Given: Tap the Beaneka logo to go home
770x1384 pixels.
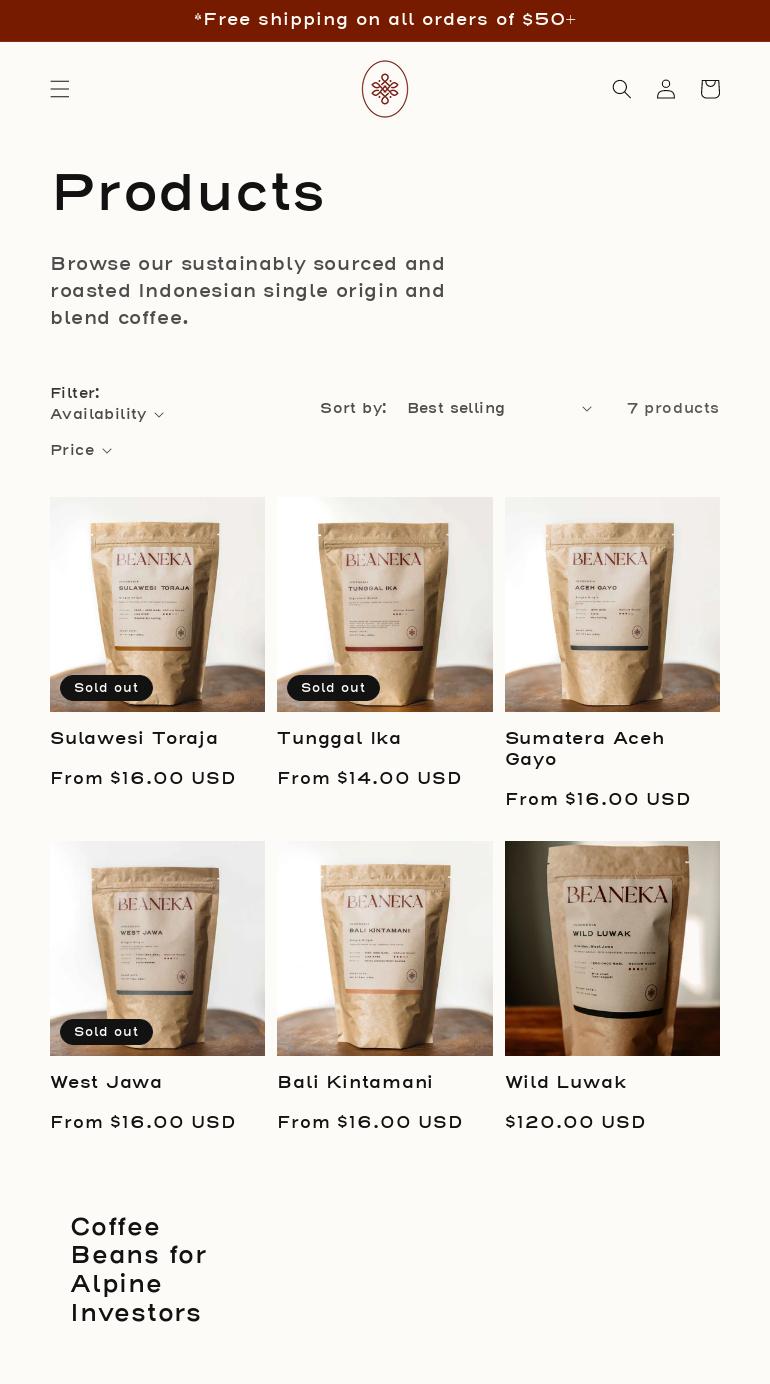Looking at the screenshot, I should [x=385, y=89].
